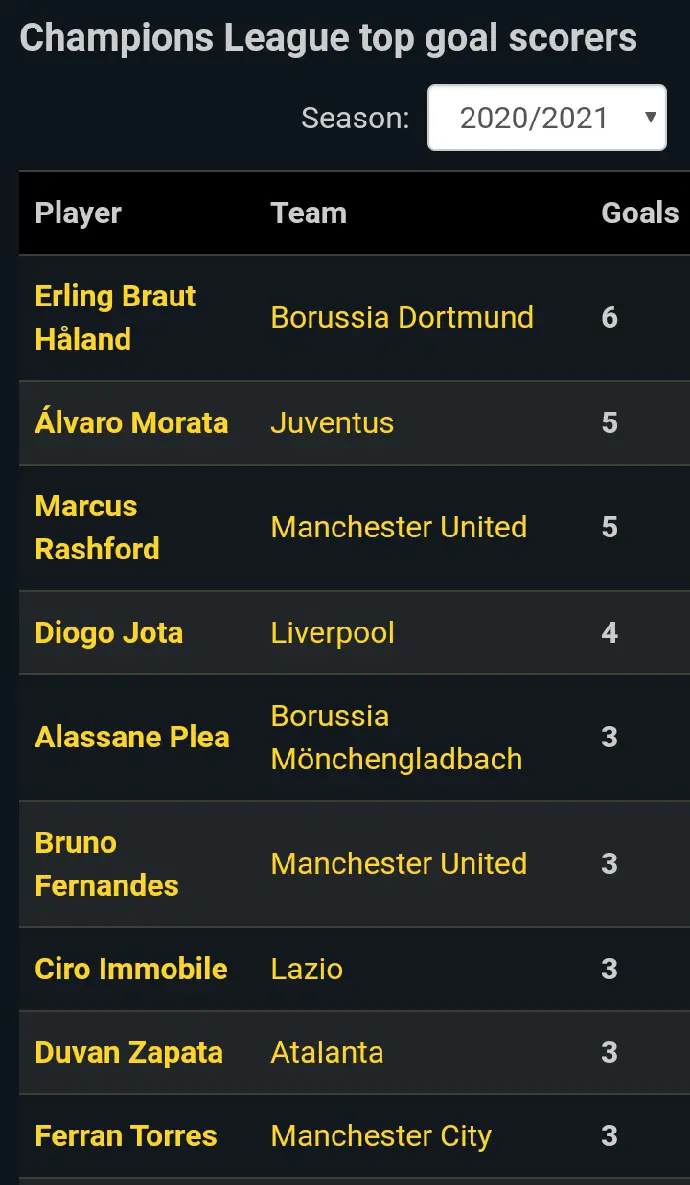Open Erling Braut Håland's player page
The image size is (690, 1185).
(x=115, y=317)
